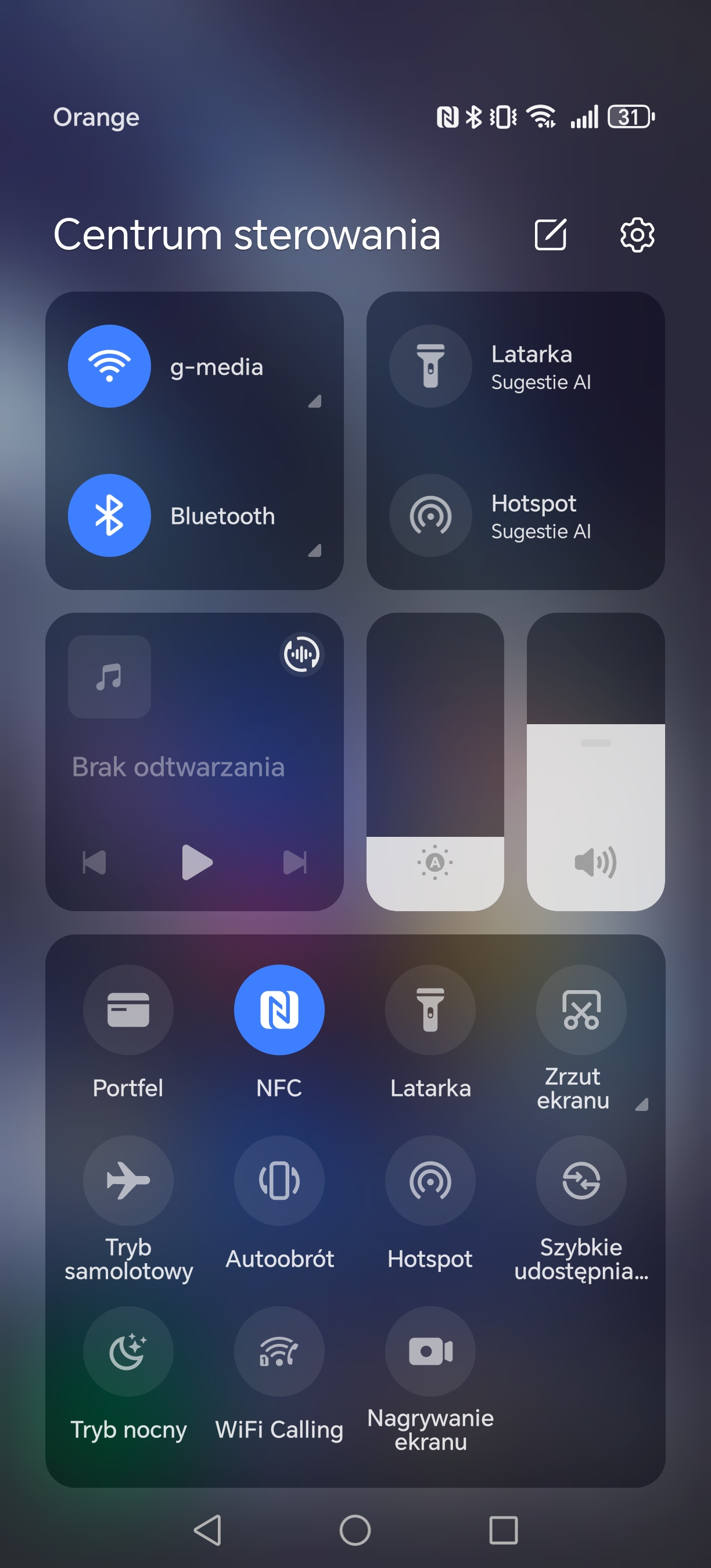Start Nagrywanie ekranu screen recording
This screenshot has width=711, height=1568.
click(x=430, y=1351)
